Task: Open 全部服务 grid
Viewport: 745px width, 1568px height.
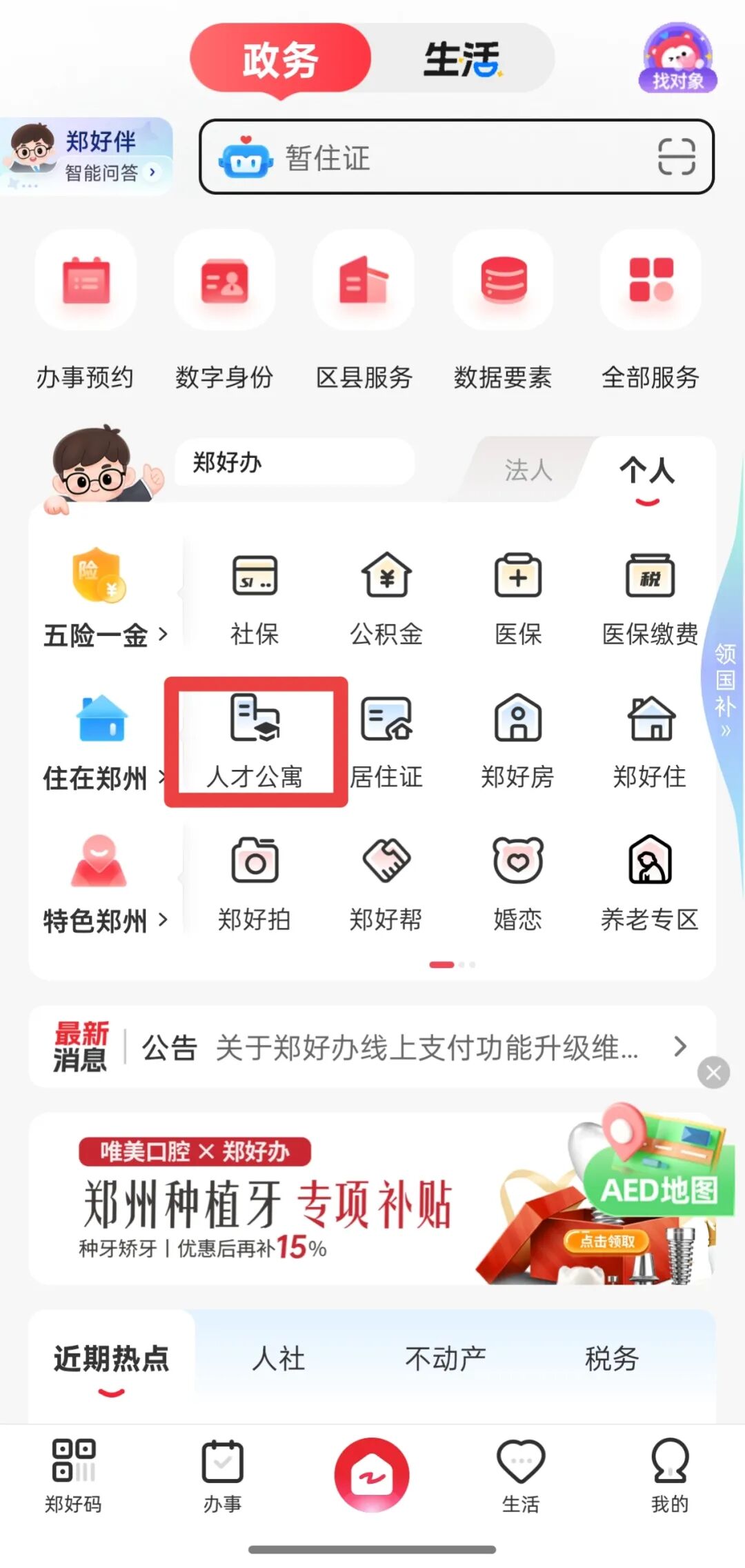Action: pyautogui.click(x=650, y=310)
